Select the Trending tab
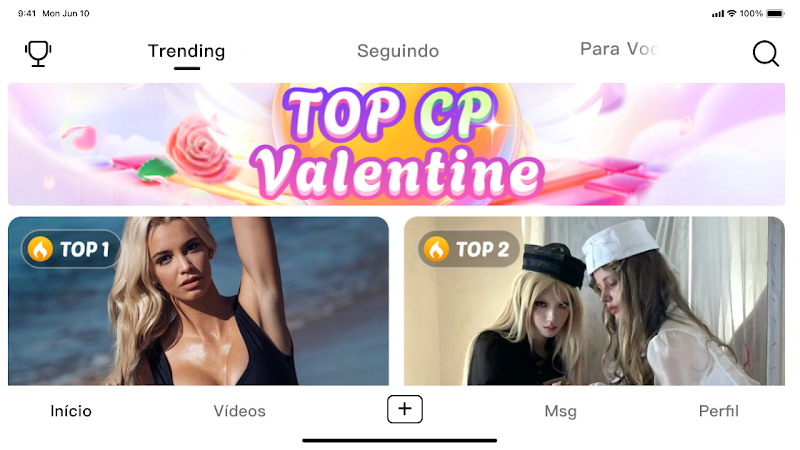The width and height of the screenshot is (800, 450). (x=186, y=51)
